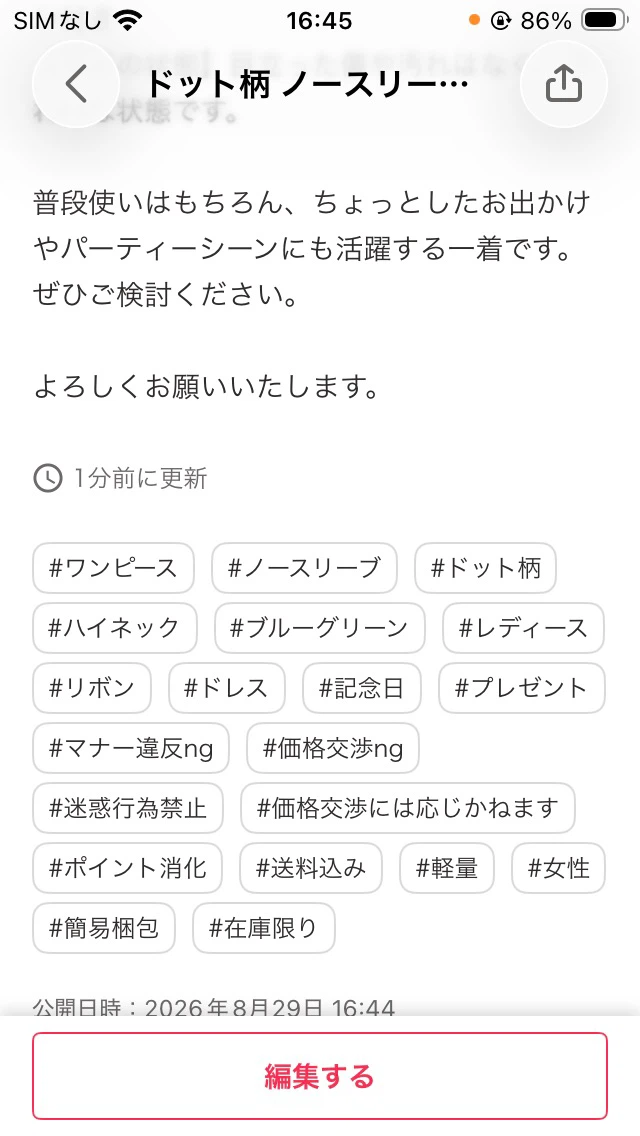The height and width of the screenshot is (1136, 640).
Task: Open the #ドット柄 hashtag chip
Action: pyautogui.click(x=486, y=568)
